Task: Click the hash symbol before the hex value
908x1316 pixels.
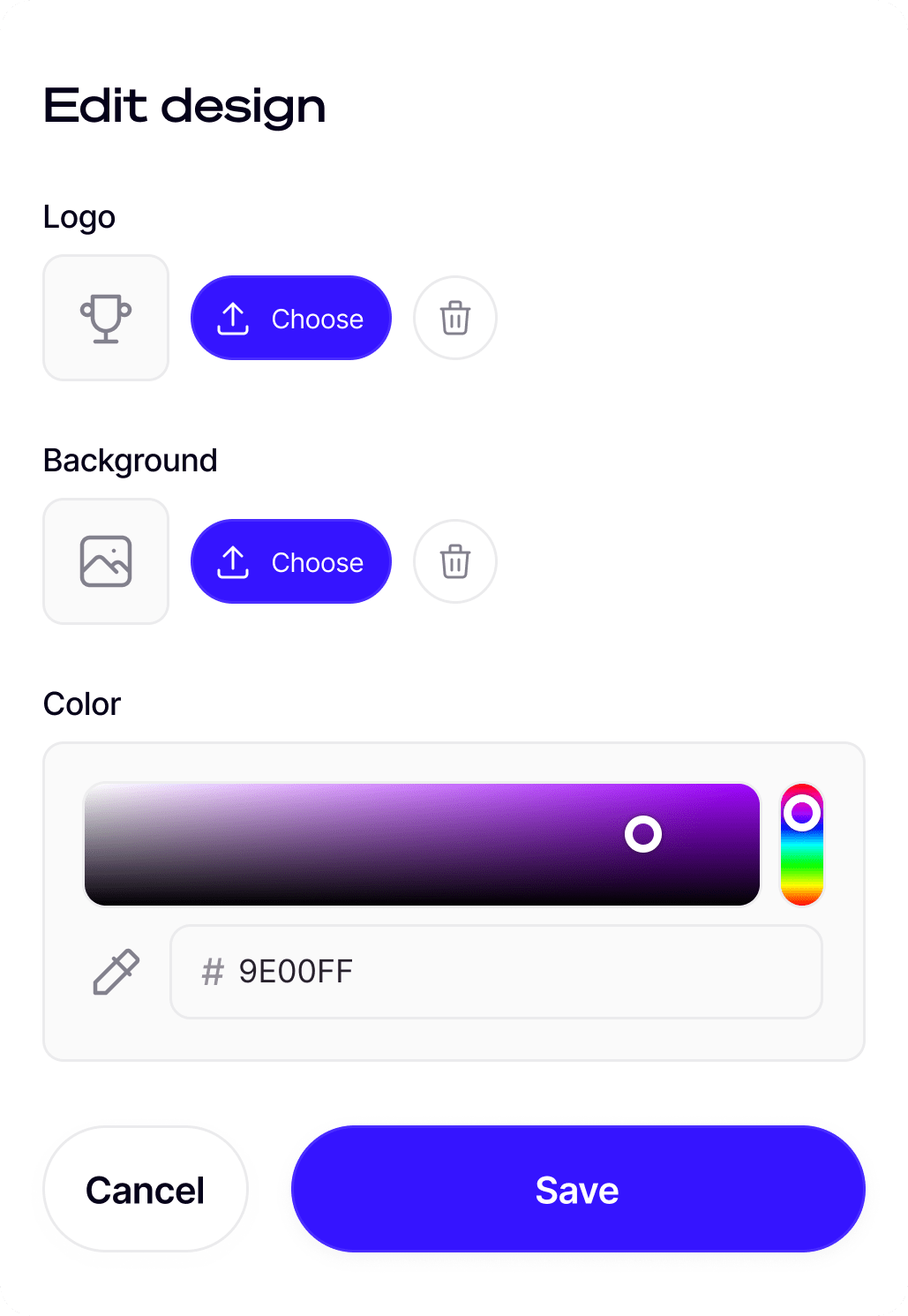Action: pos(210,972)
